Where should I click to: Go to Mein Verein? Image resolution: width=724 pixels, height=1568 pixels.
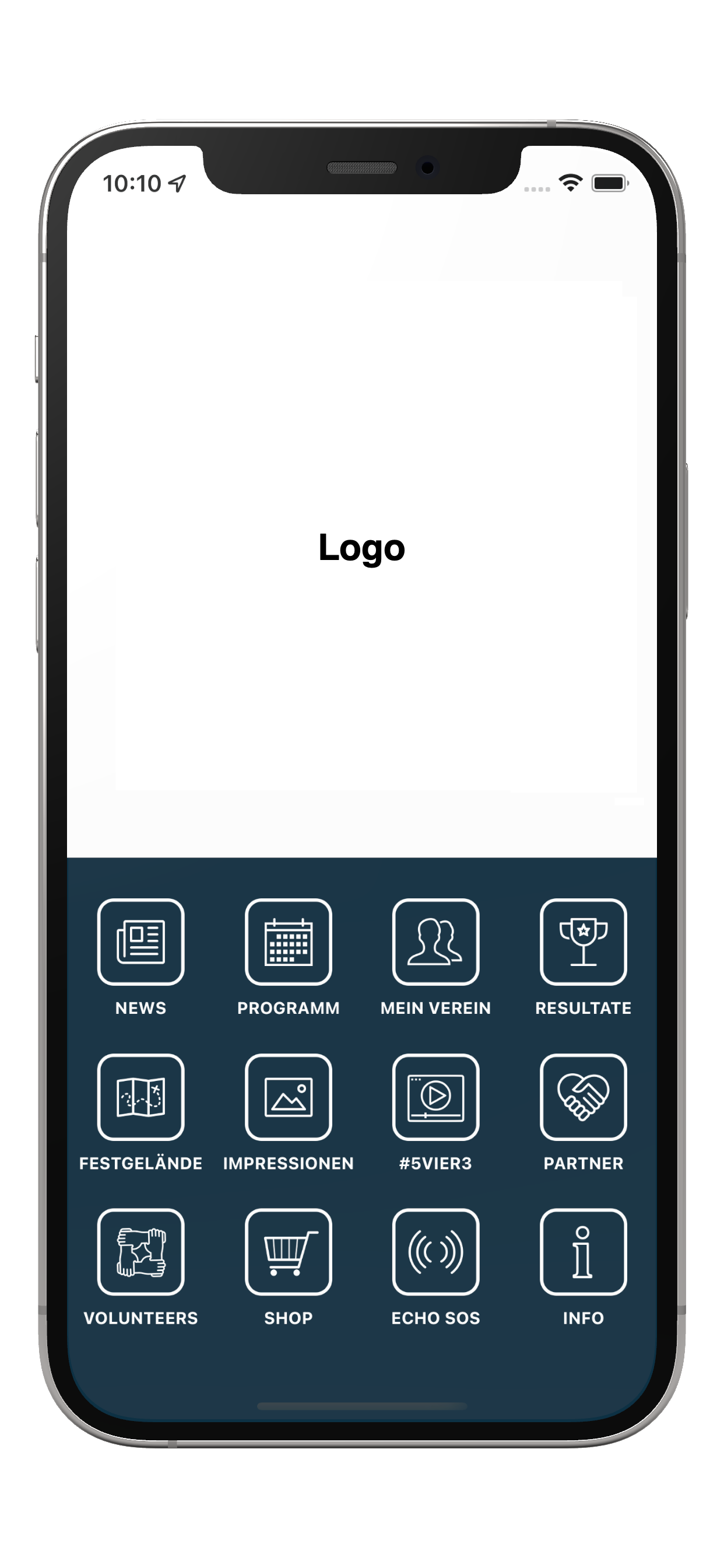pos(435,942)
